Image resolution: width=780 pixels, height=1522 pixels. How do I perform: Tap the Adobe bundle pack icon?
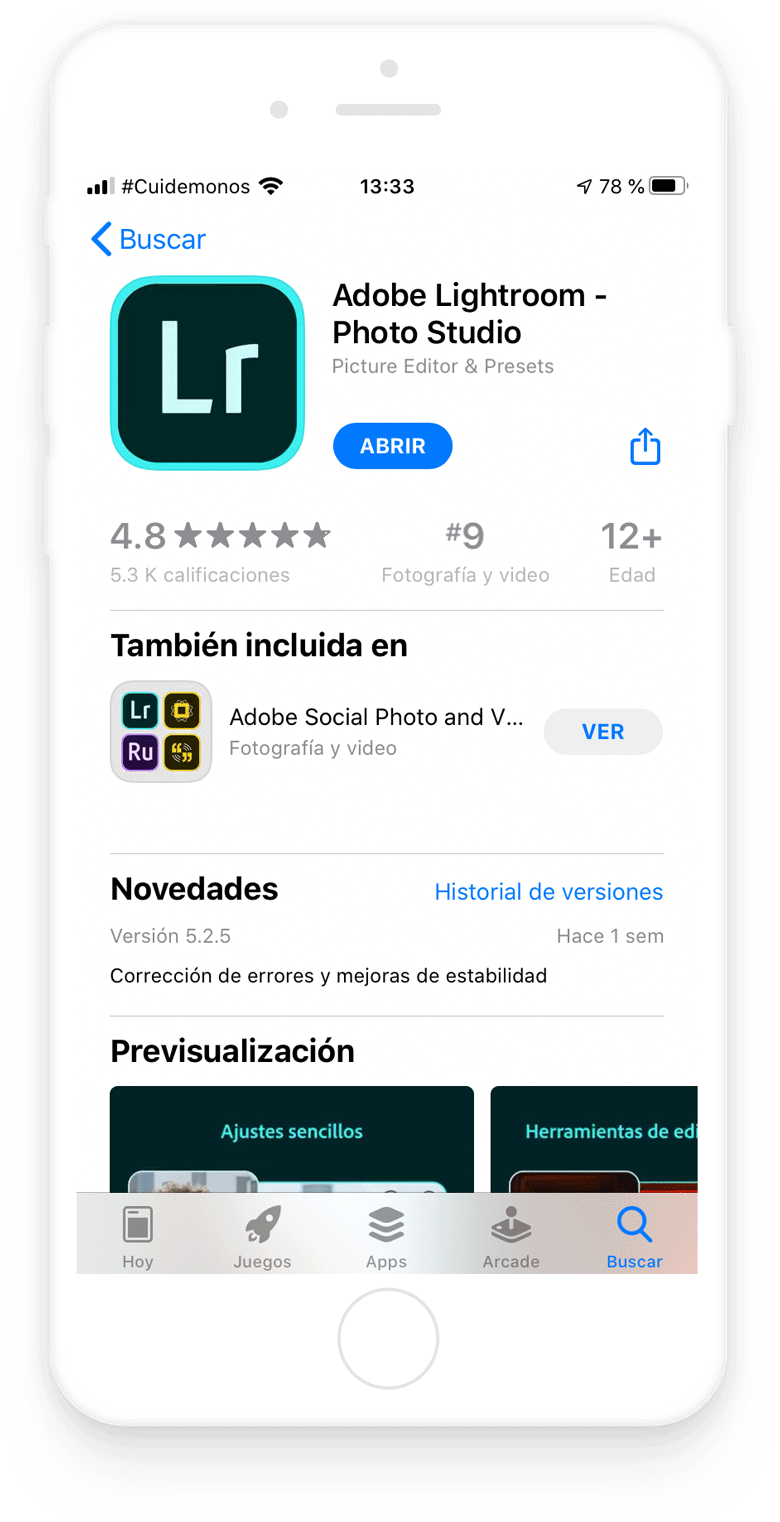[161, 731]
